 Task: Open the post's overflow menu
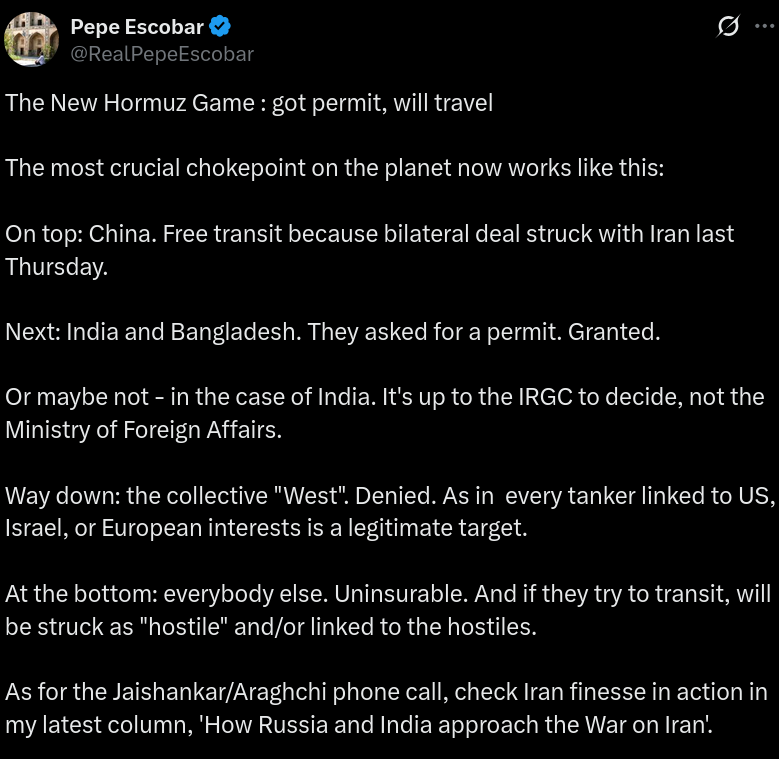765,27
